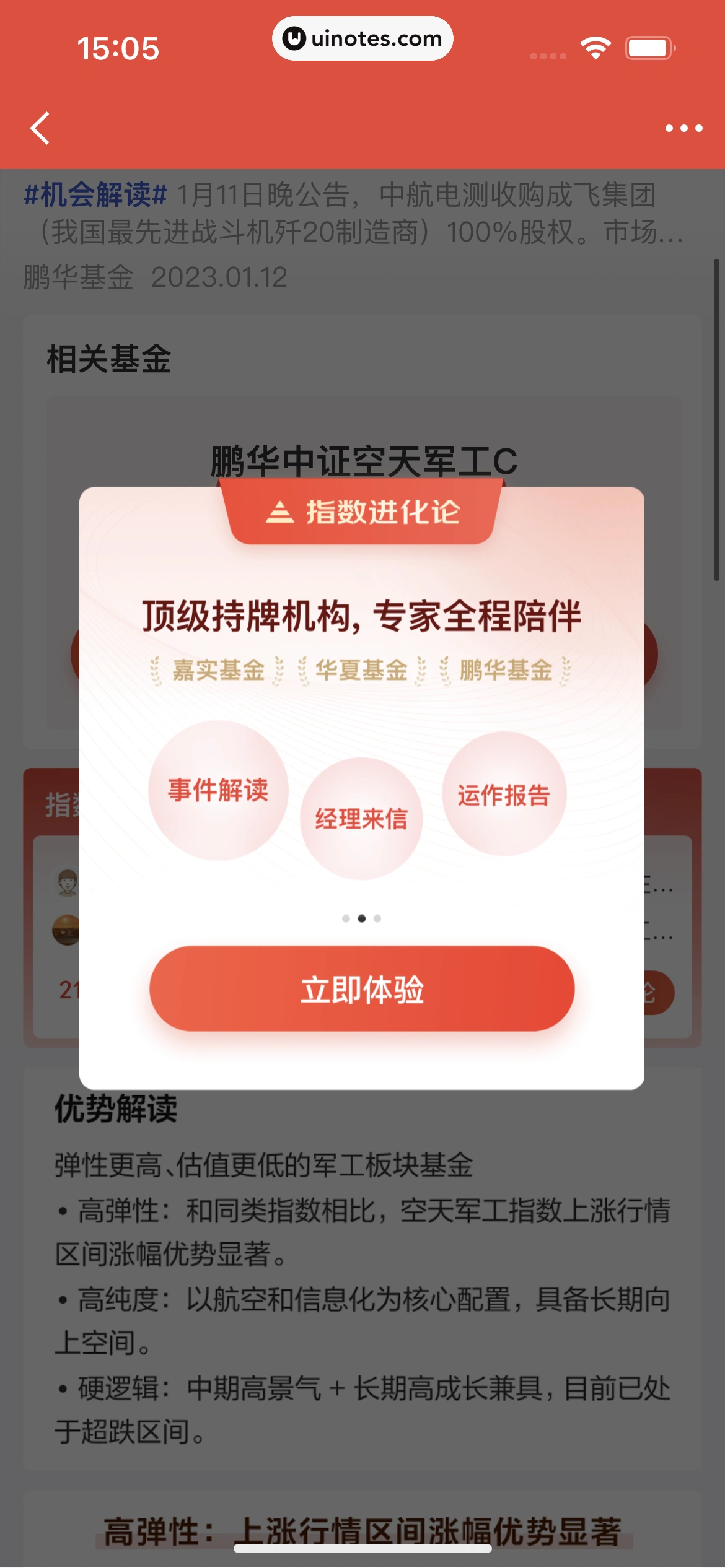Go back using the arrow icon

pos(40,128)
